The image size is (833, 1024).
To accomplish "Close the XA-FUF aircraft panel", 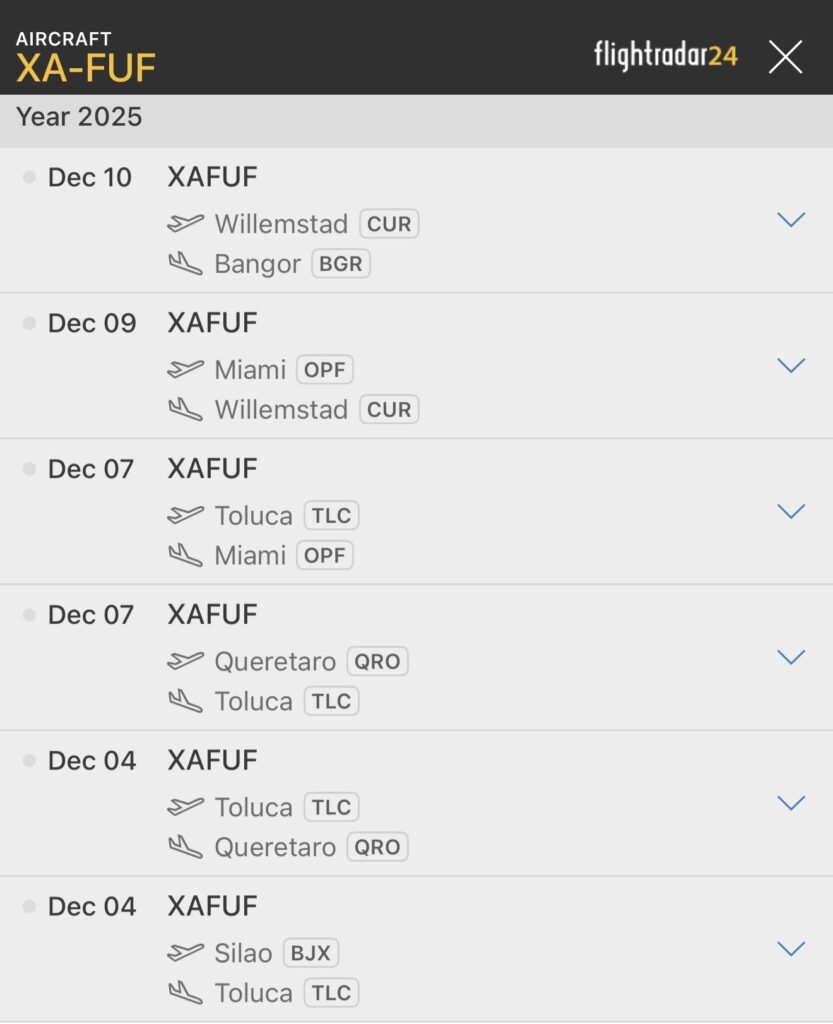I will pyautogui.click(x=785, y=57).
